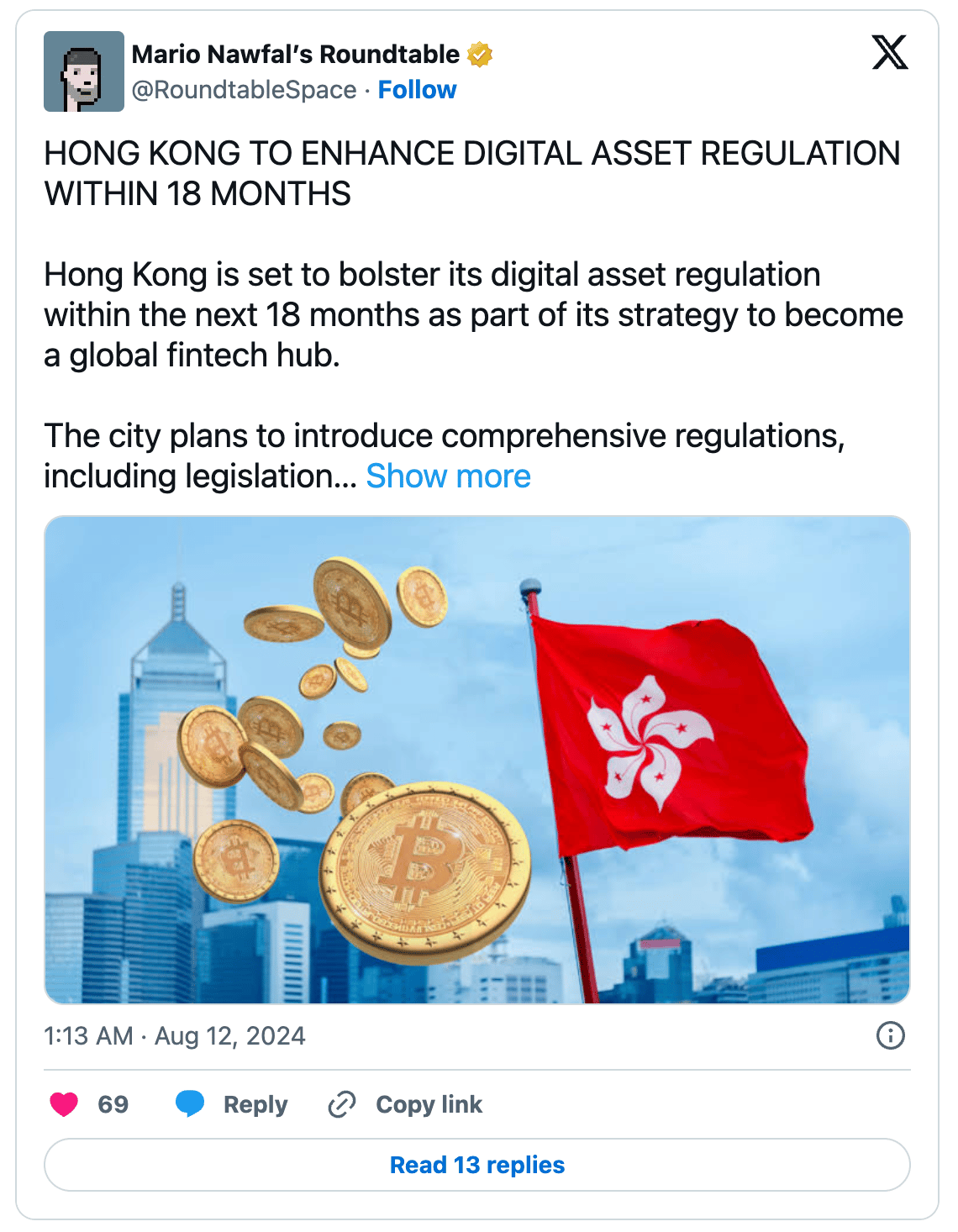Read 13 replies
This screenshot has height=1232, width=958.
[477, 1165]
